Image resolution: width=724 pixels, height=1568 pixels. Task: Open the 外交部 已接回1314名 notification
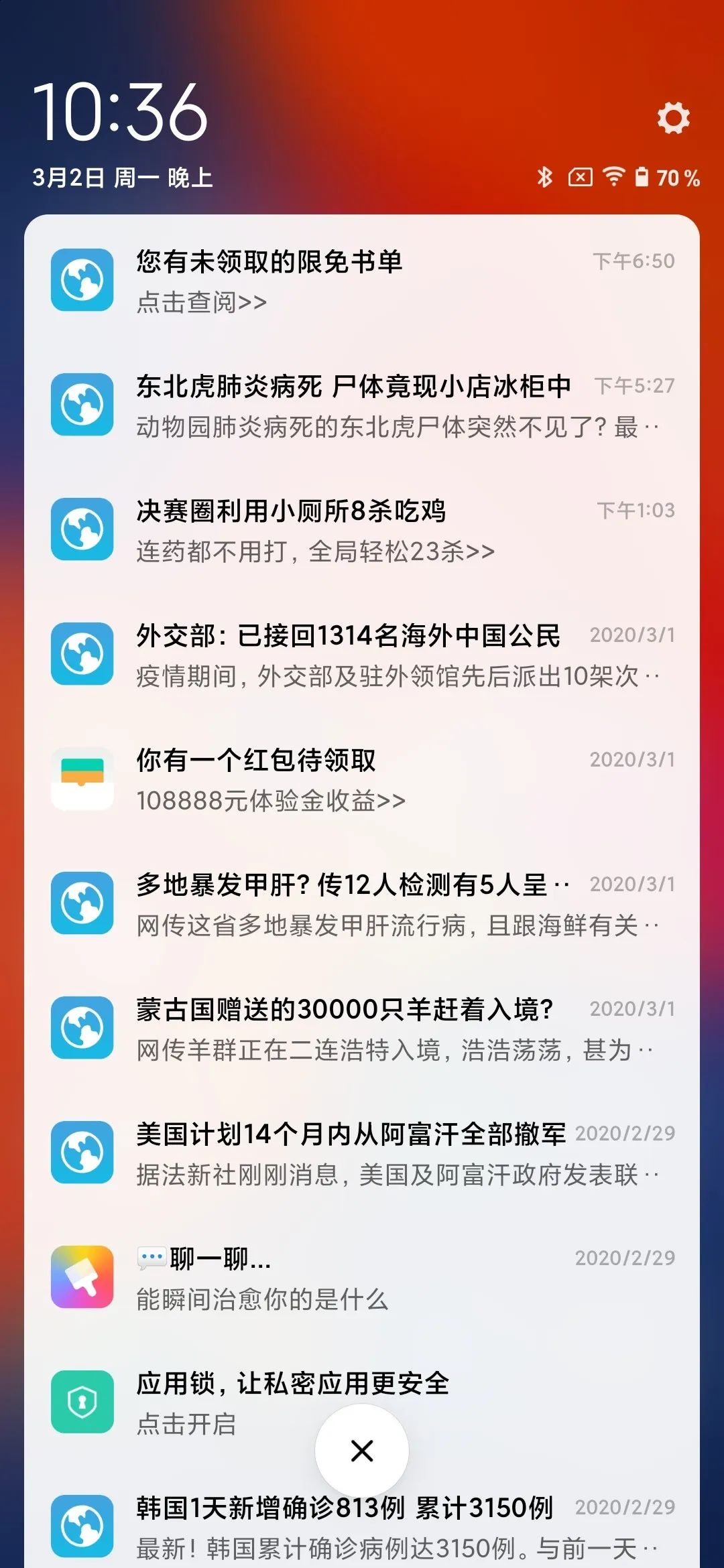pyautogui.click(x=362, y=655)
